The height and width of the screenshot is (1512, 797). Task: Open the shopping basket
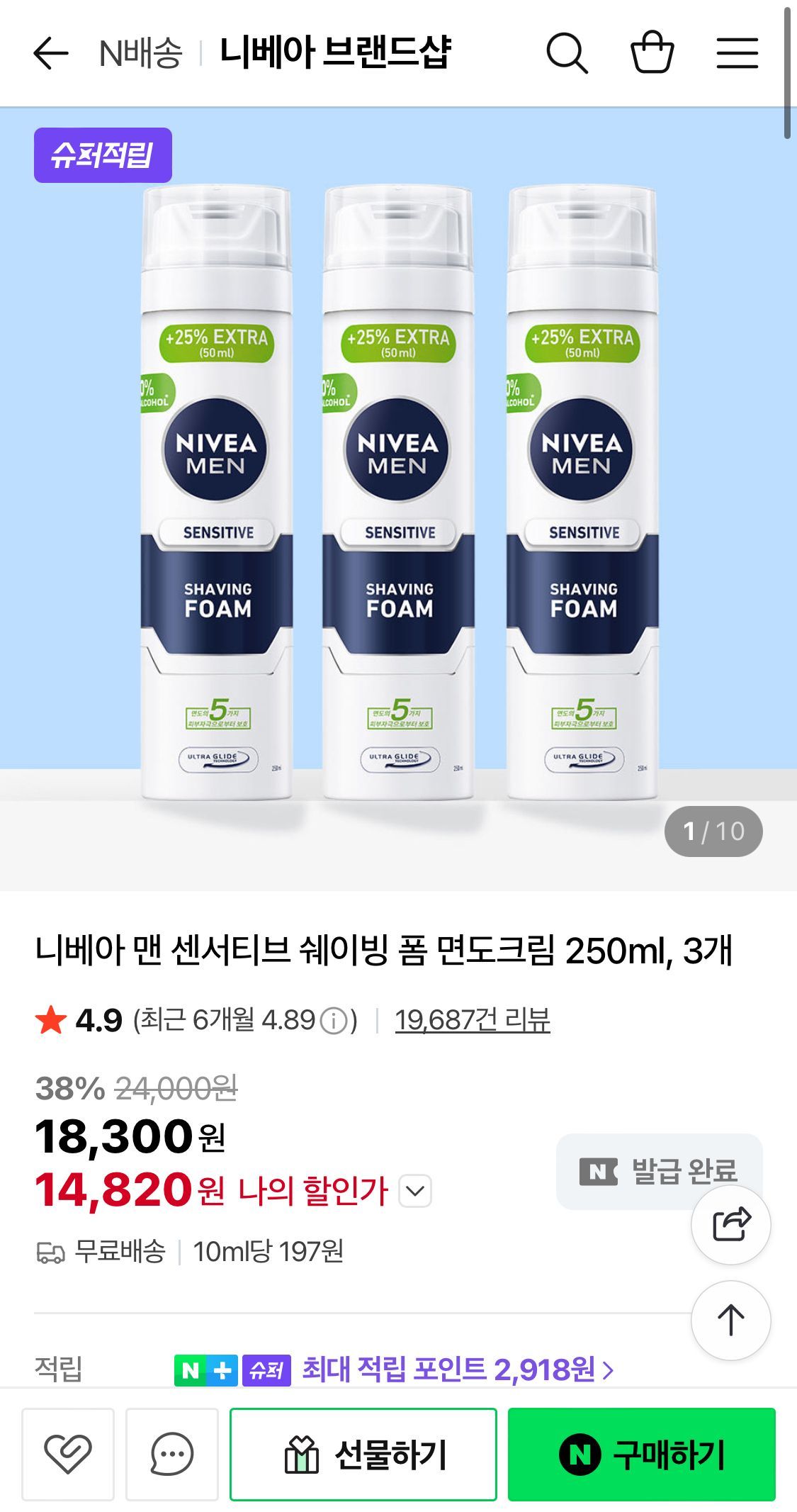point(652,53)
